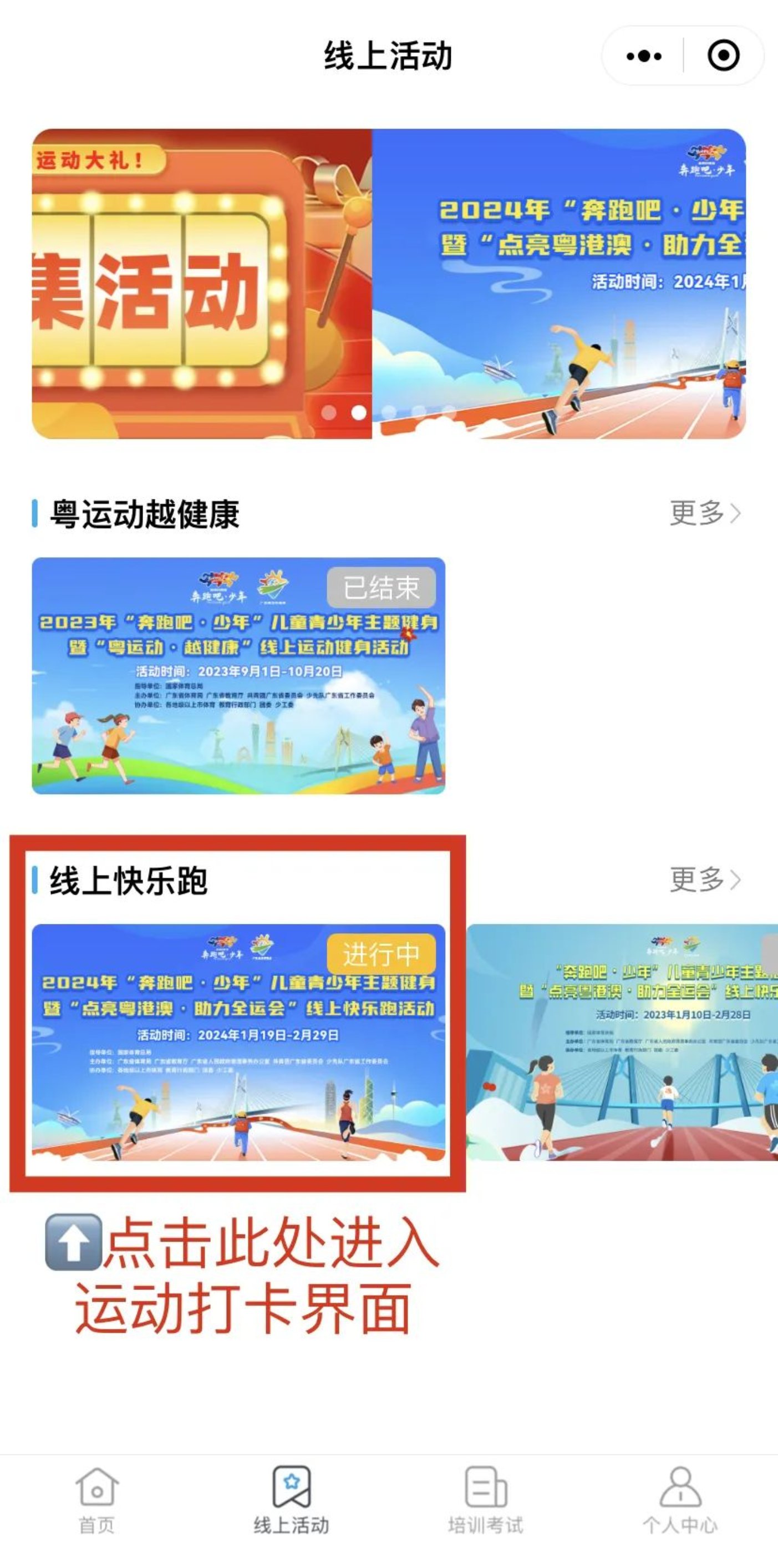Open the 2023 线上快乐跑 activity card

[x=622, y=1042]
